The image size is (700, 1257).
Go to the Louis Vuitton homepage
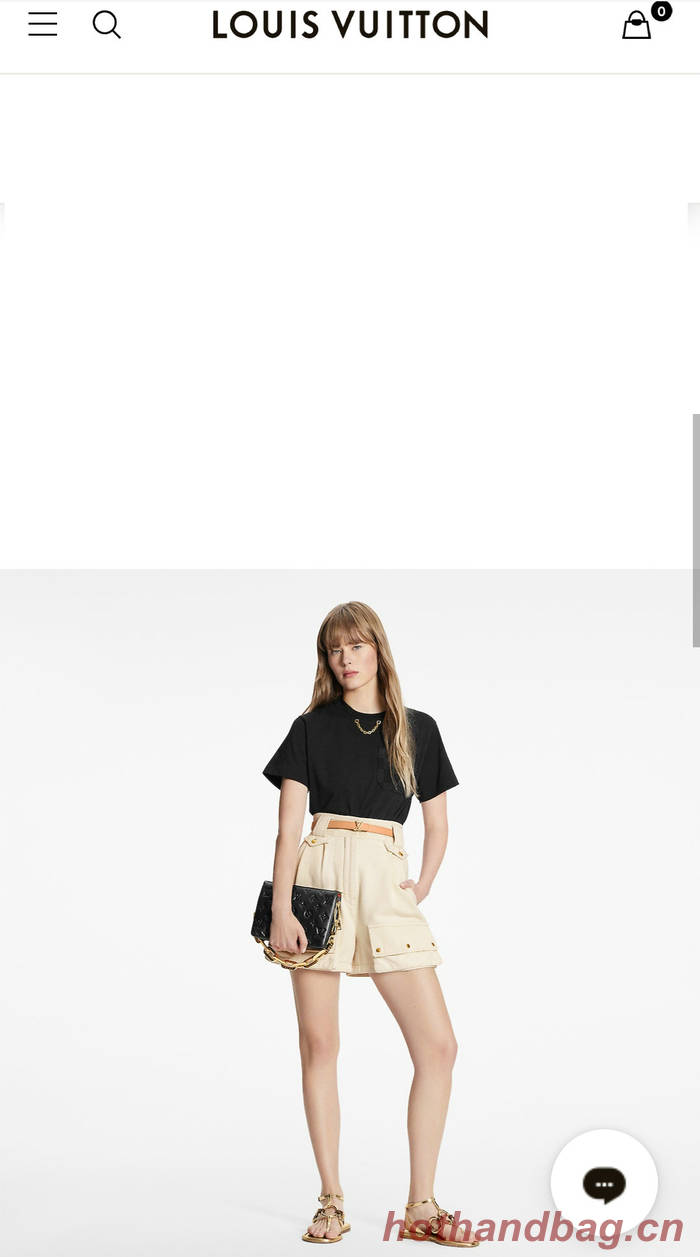[x=350, y=25]
